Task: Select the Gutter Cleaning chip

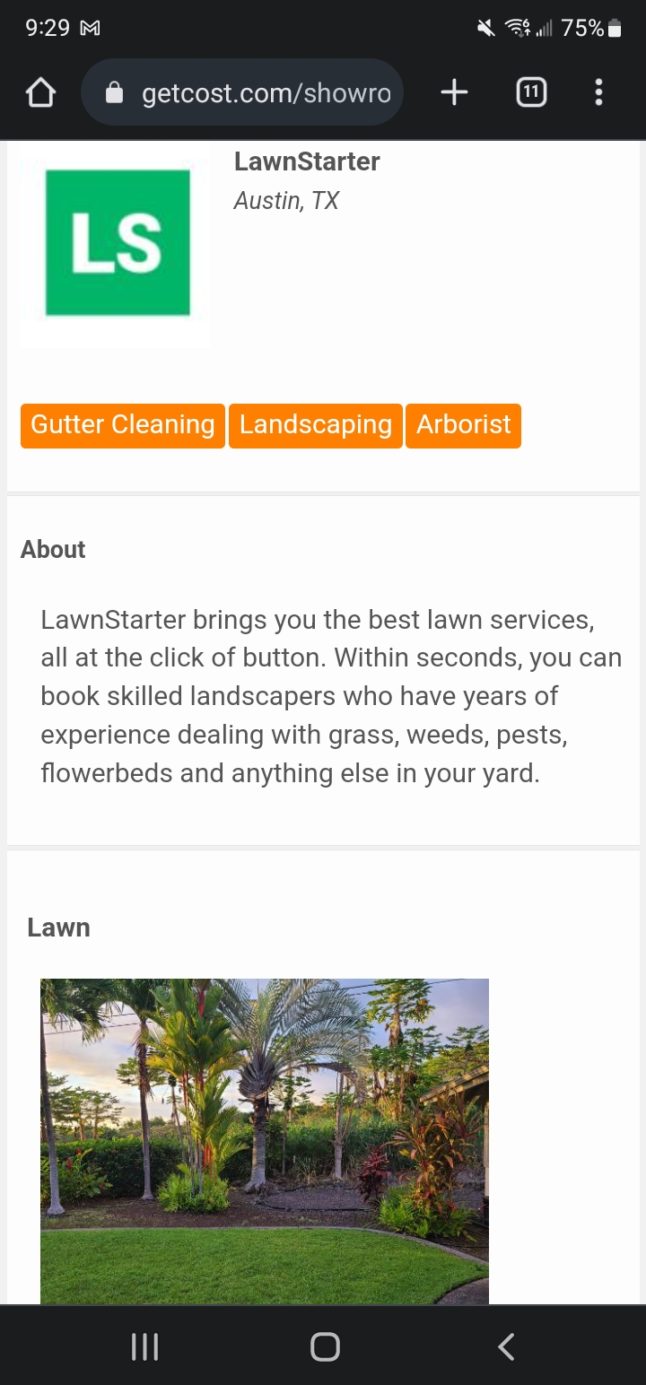Action: point(122,425)
